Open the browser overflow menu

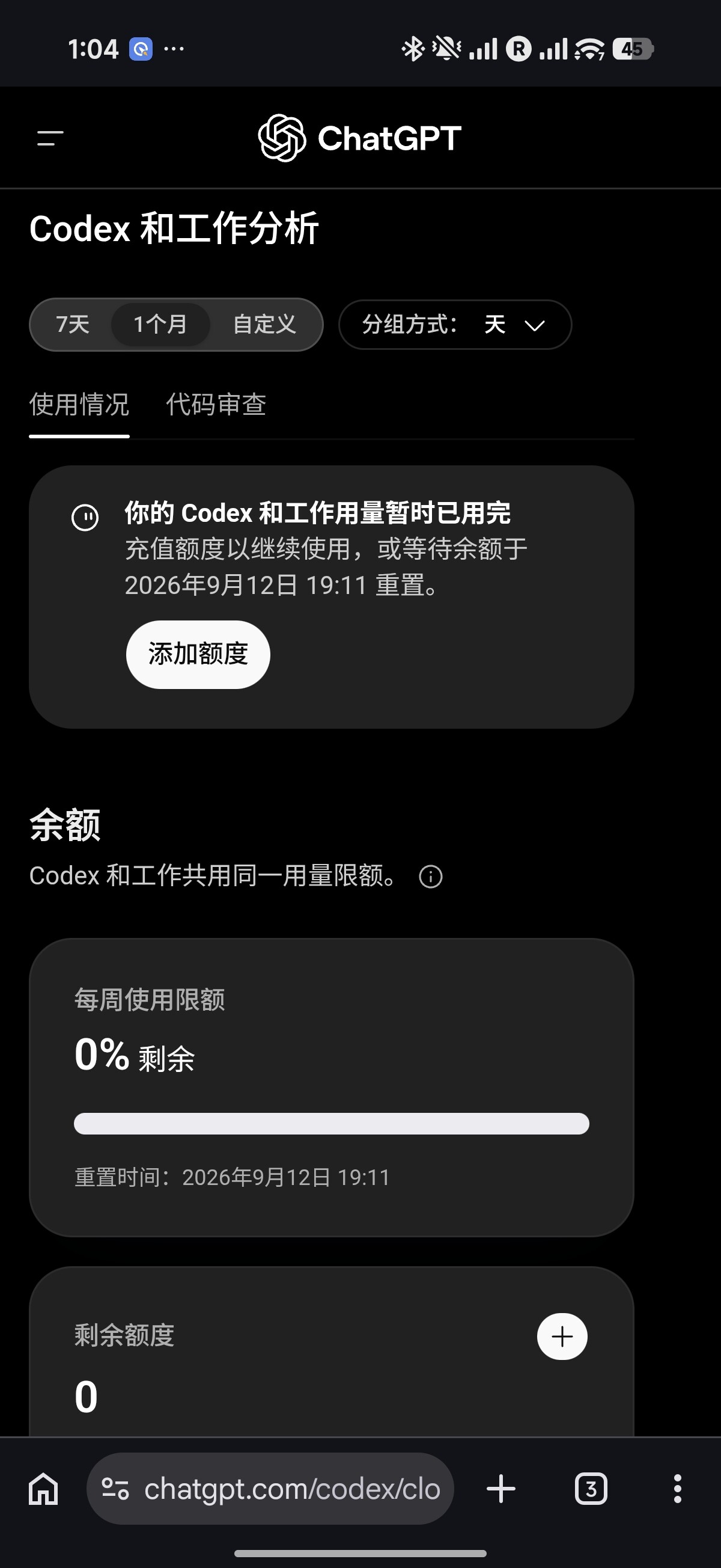[677, 1489]
